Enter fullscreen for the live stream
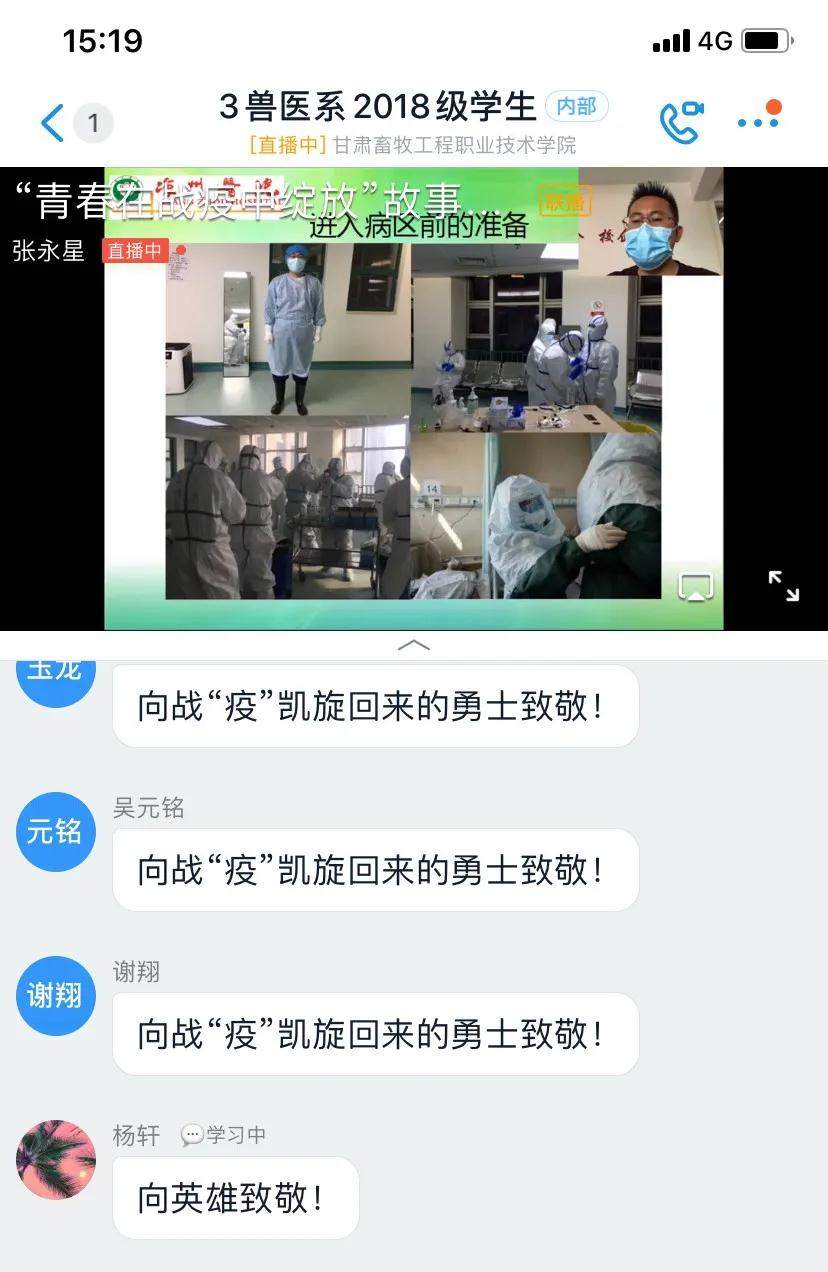828x1272 pixels. (783, 586)
